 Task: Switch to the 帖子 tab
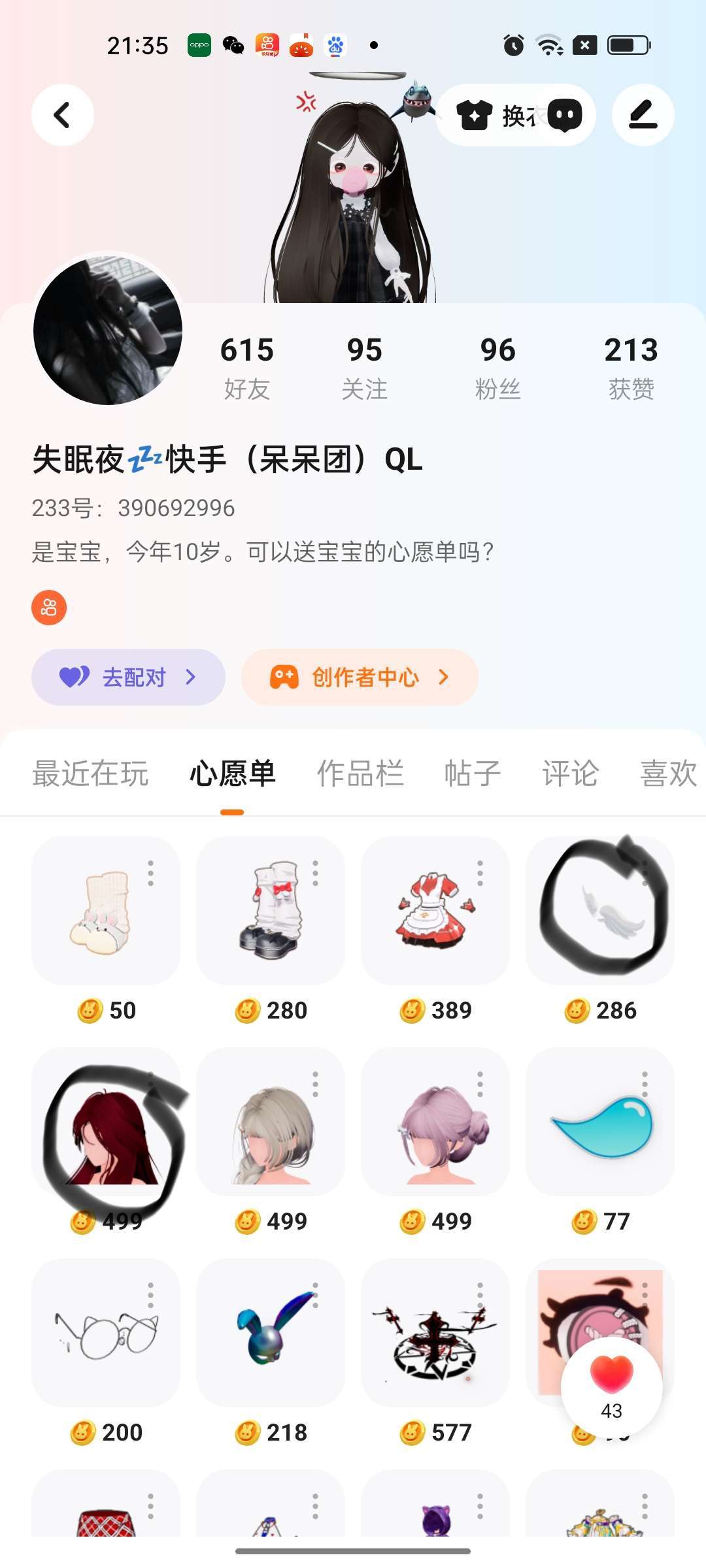click(472, 774)
